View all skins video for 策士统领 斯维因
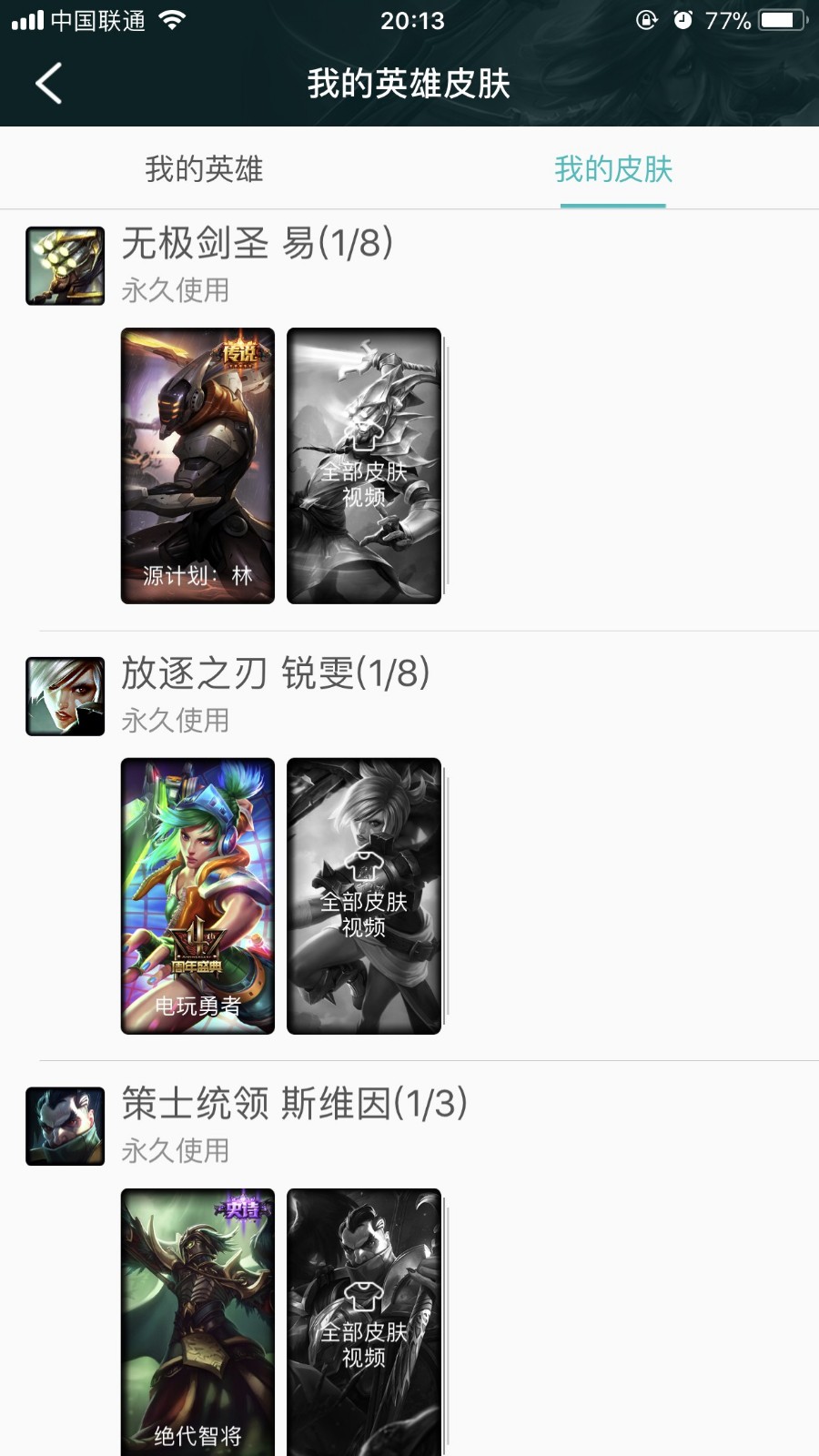Screen dimensions: 819x1456 [x=364, y=1322]
